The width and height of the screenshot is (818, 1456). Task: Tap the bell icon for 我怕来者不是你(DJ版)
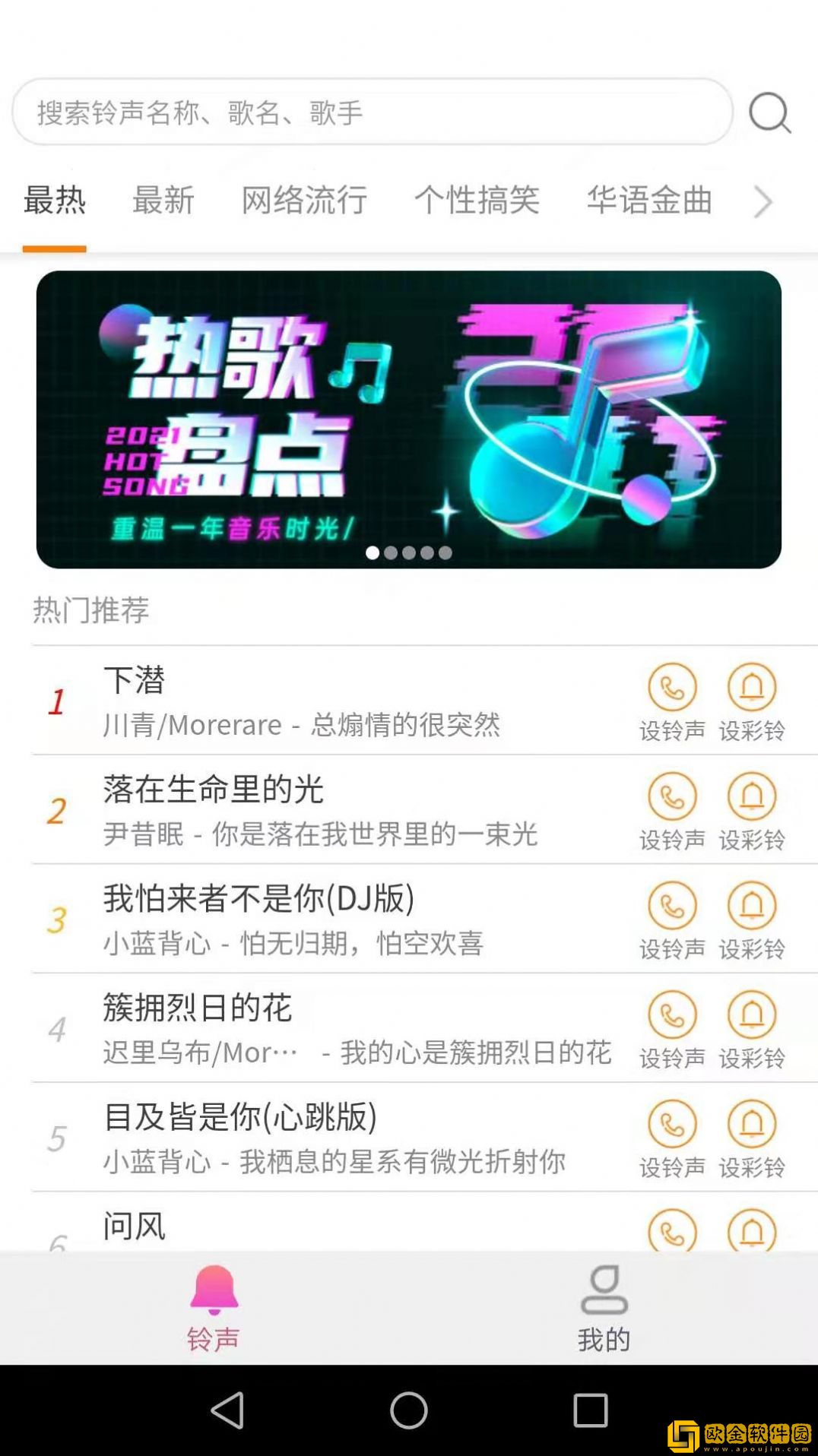(751, 904)
